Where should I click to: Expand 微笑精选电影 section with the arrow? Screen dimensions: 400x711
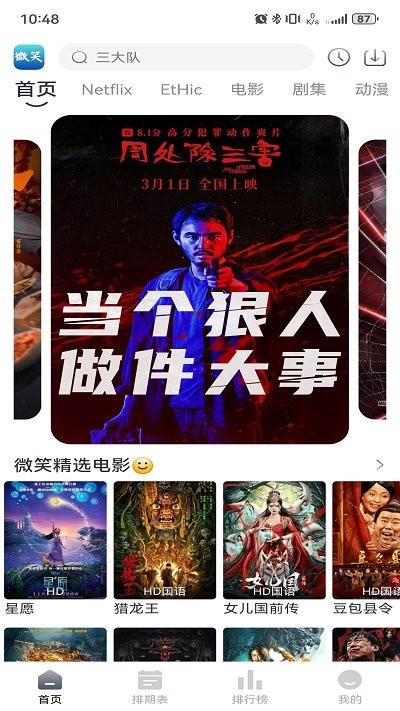pyautogui.click(x=380, y=465)
